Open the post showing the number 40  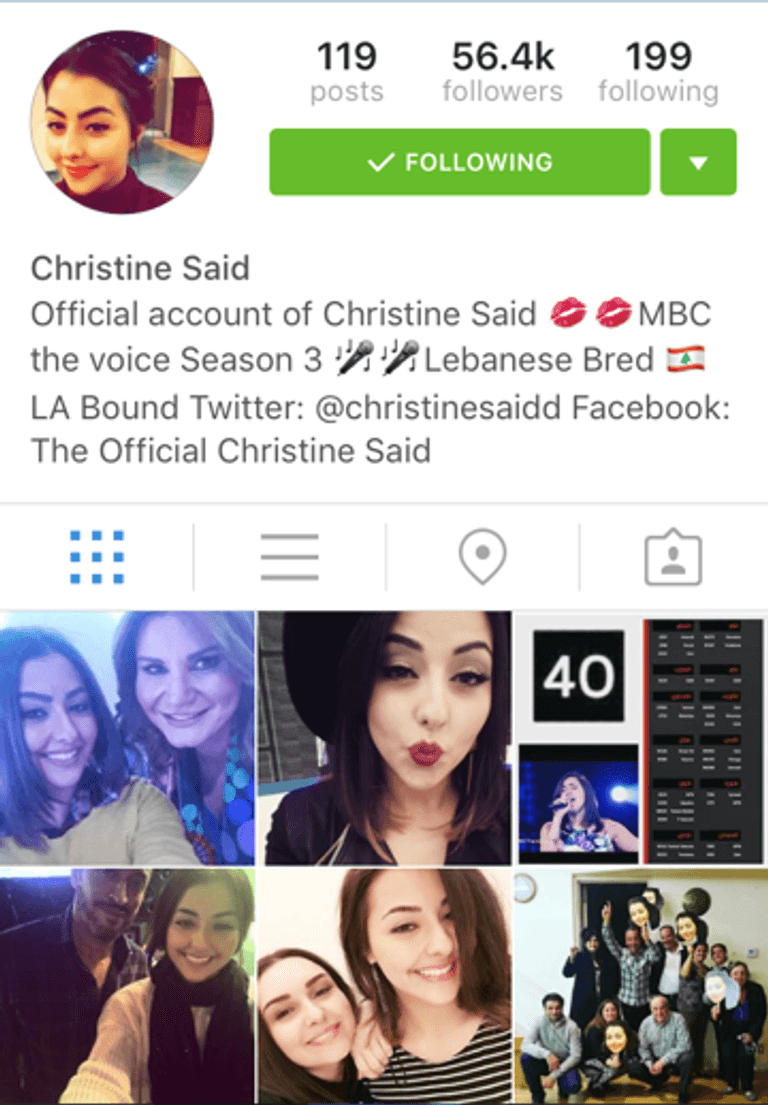click(x=640, y=738)
